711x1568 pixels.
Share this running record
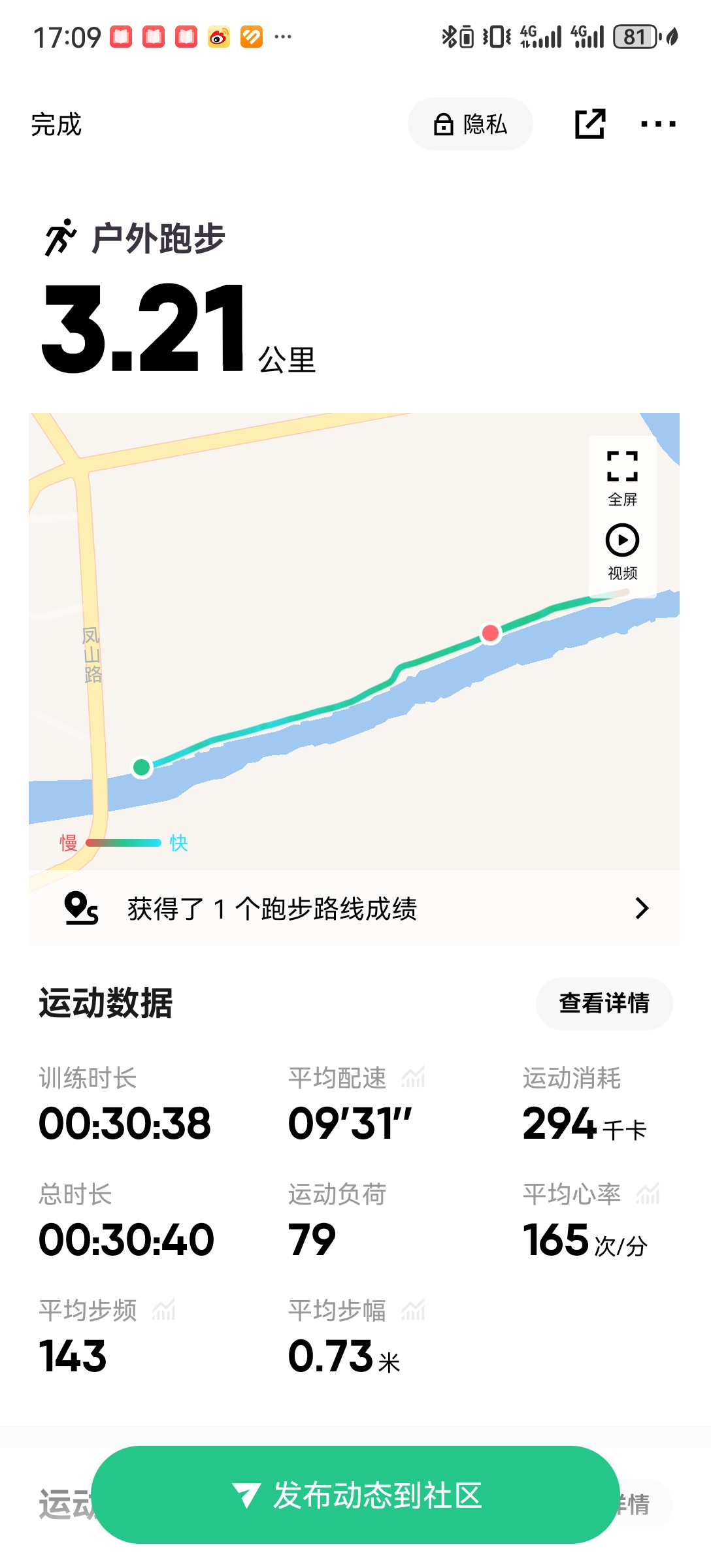pos(590,124)
